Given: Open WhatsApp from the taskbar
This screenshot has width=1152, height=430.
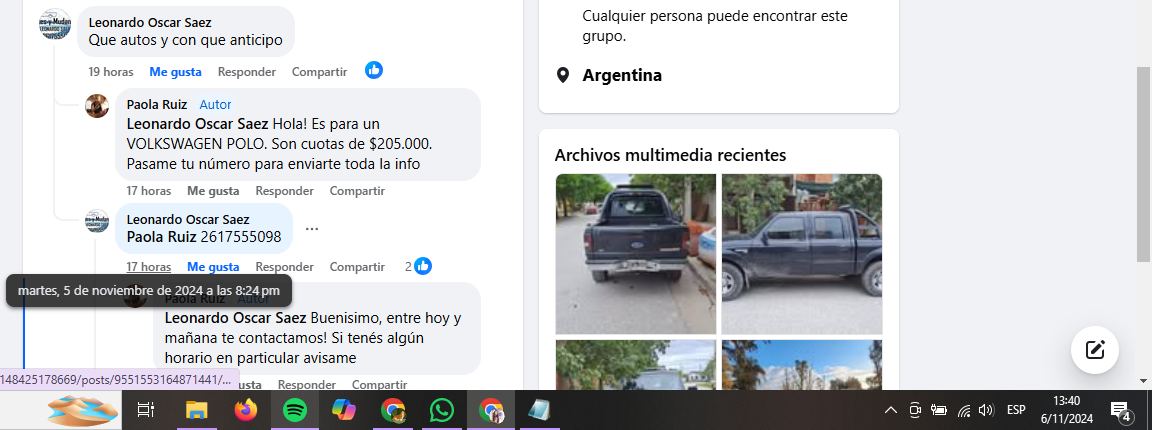Looking at the screenshot, I should [441, 410].
